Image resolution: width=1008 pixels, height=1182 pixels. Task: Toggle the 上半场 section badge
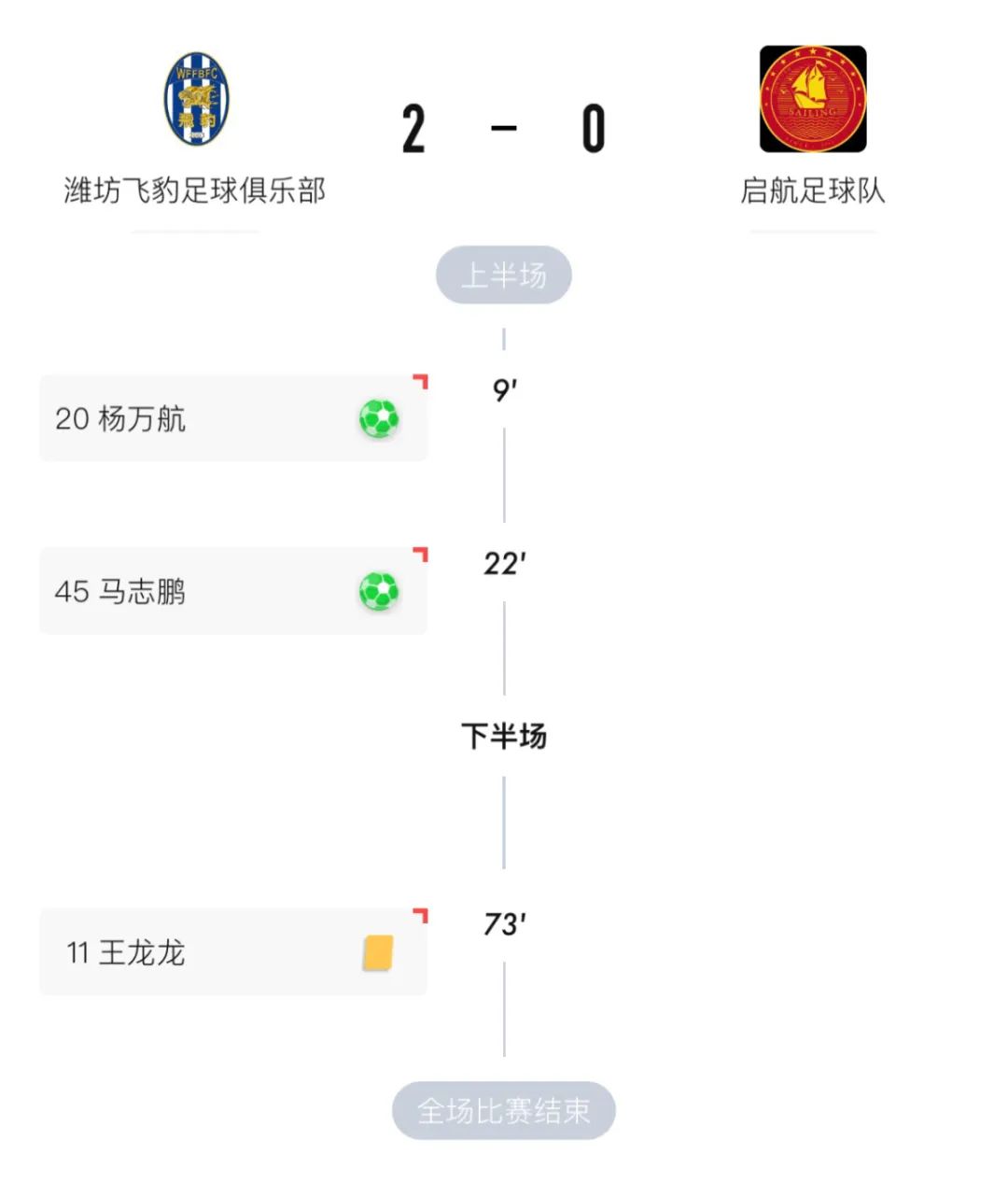click(x=504, y=274)
